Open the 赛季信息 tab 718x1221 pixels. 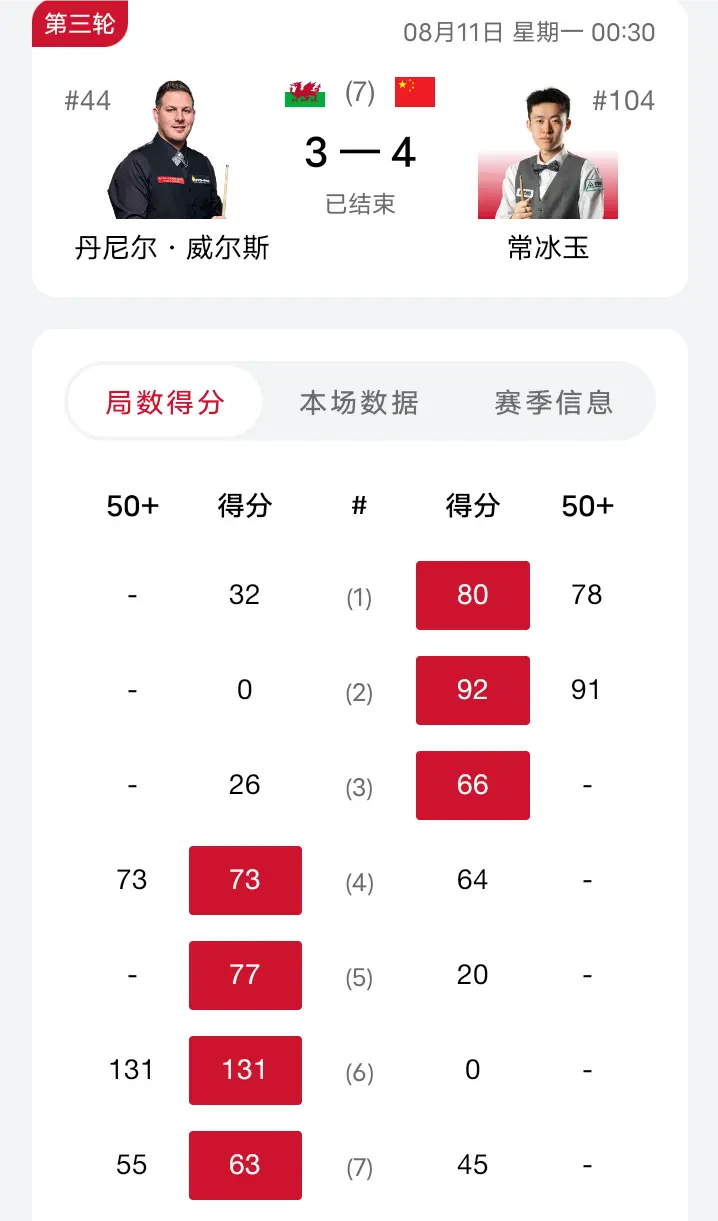pyautogui.click(x=553, y=402)
